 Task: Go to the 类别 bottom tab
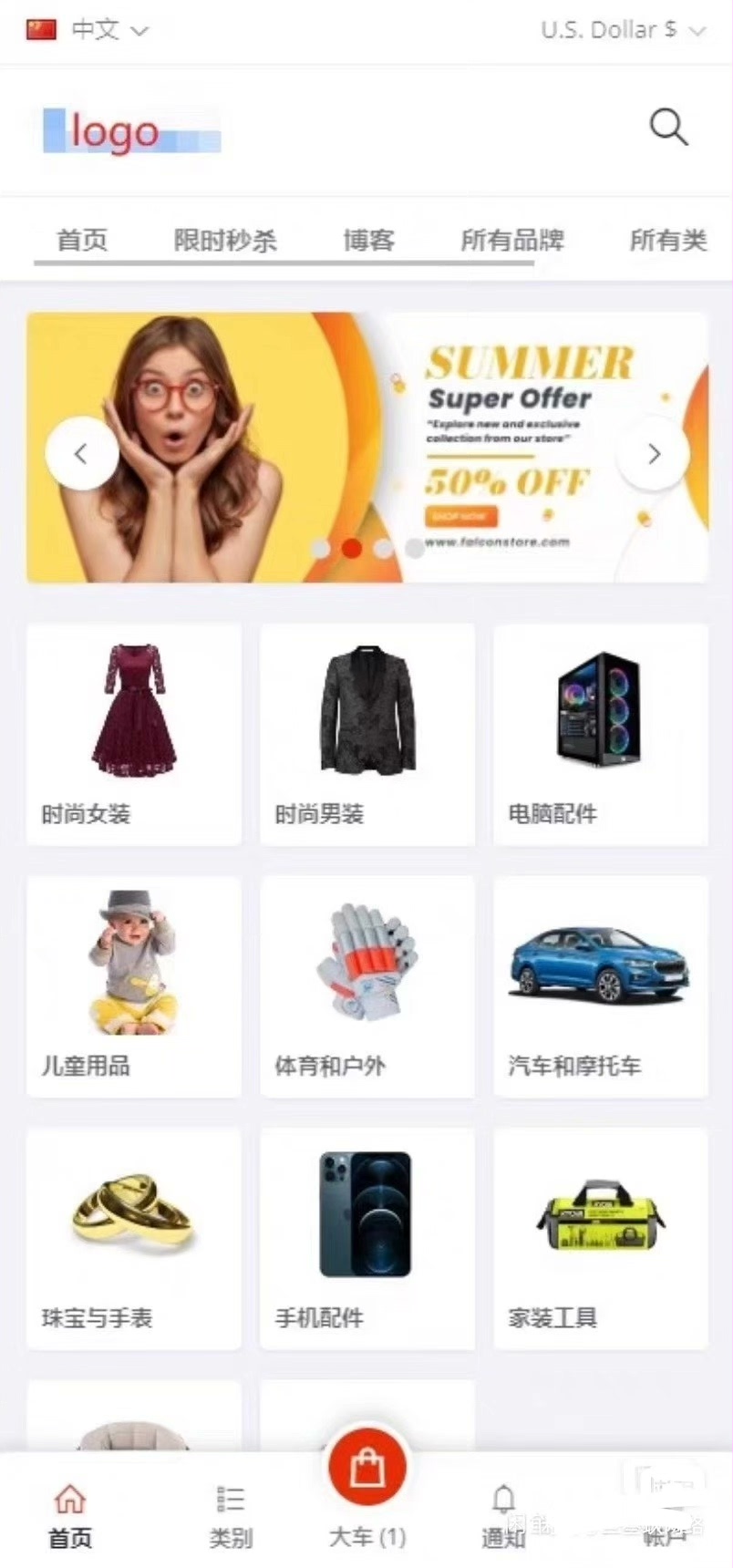click(231, 1516)
